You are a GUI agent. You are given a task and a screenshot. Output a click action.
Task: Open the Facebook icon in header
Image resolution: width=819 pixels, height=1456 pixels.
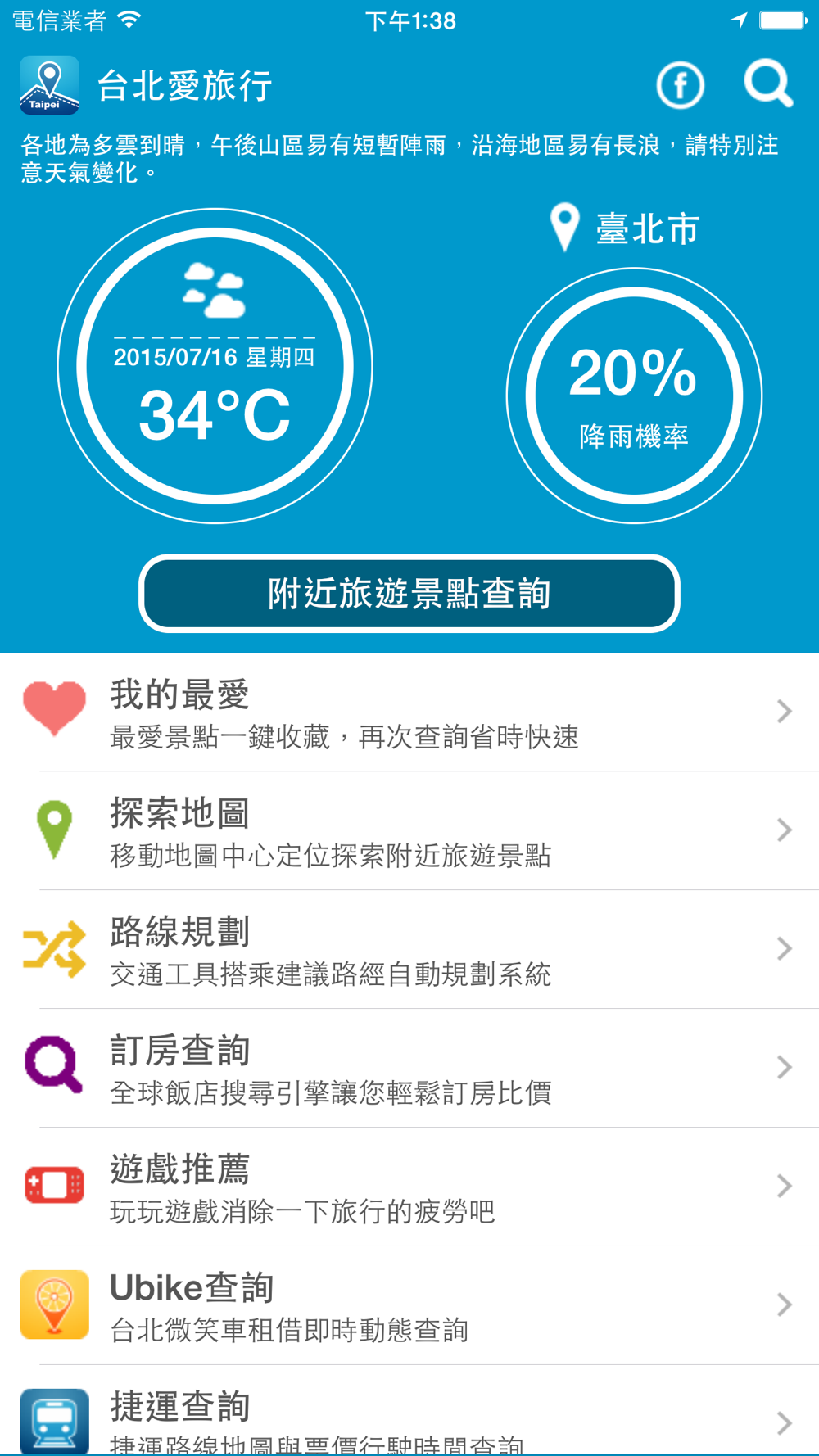[680, 85]
